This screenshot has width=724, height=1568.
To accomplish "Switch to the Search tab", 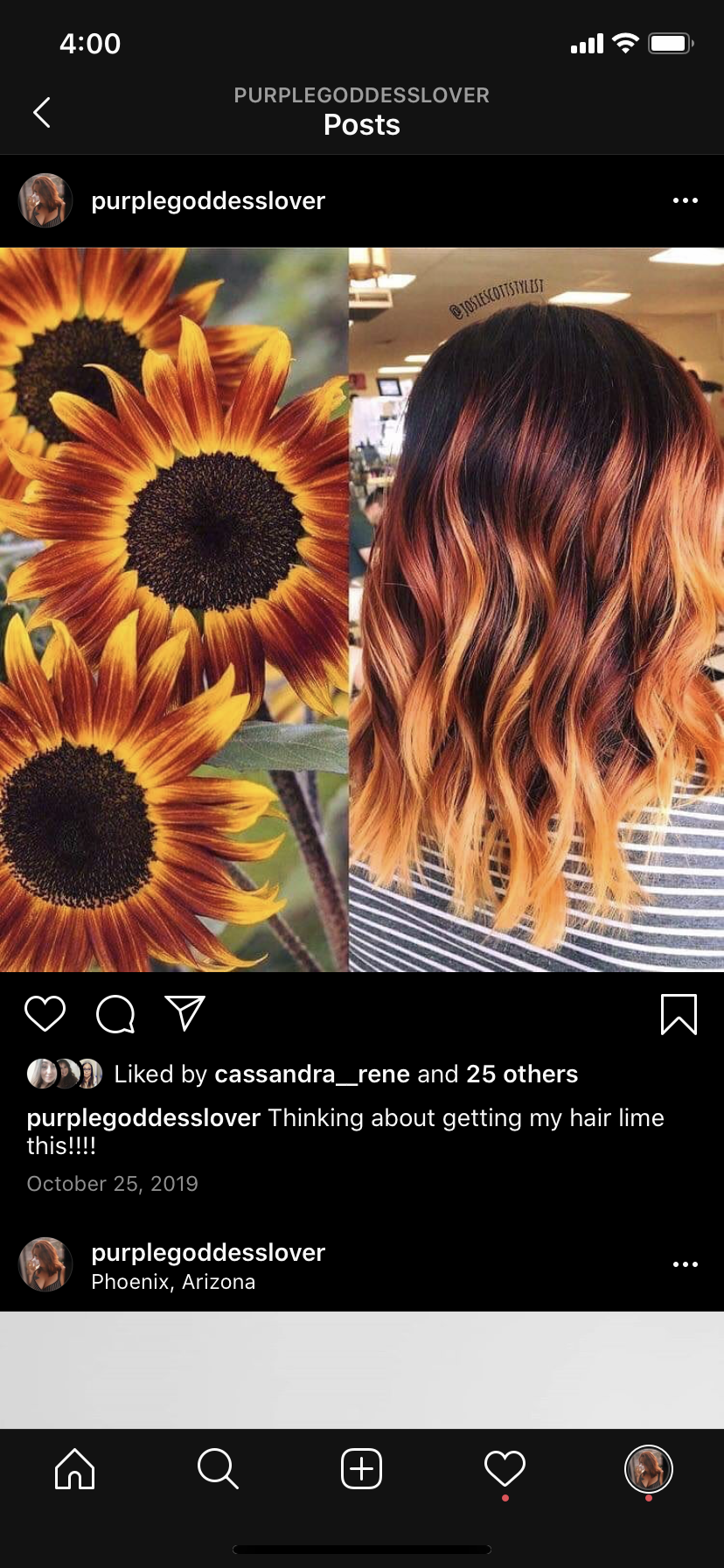I will tap(218, 1468).
